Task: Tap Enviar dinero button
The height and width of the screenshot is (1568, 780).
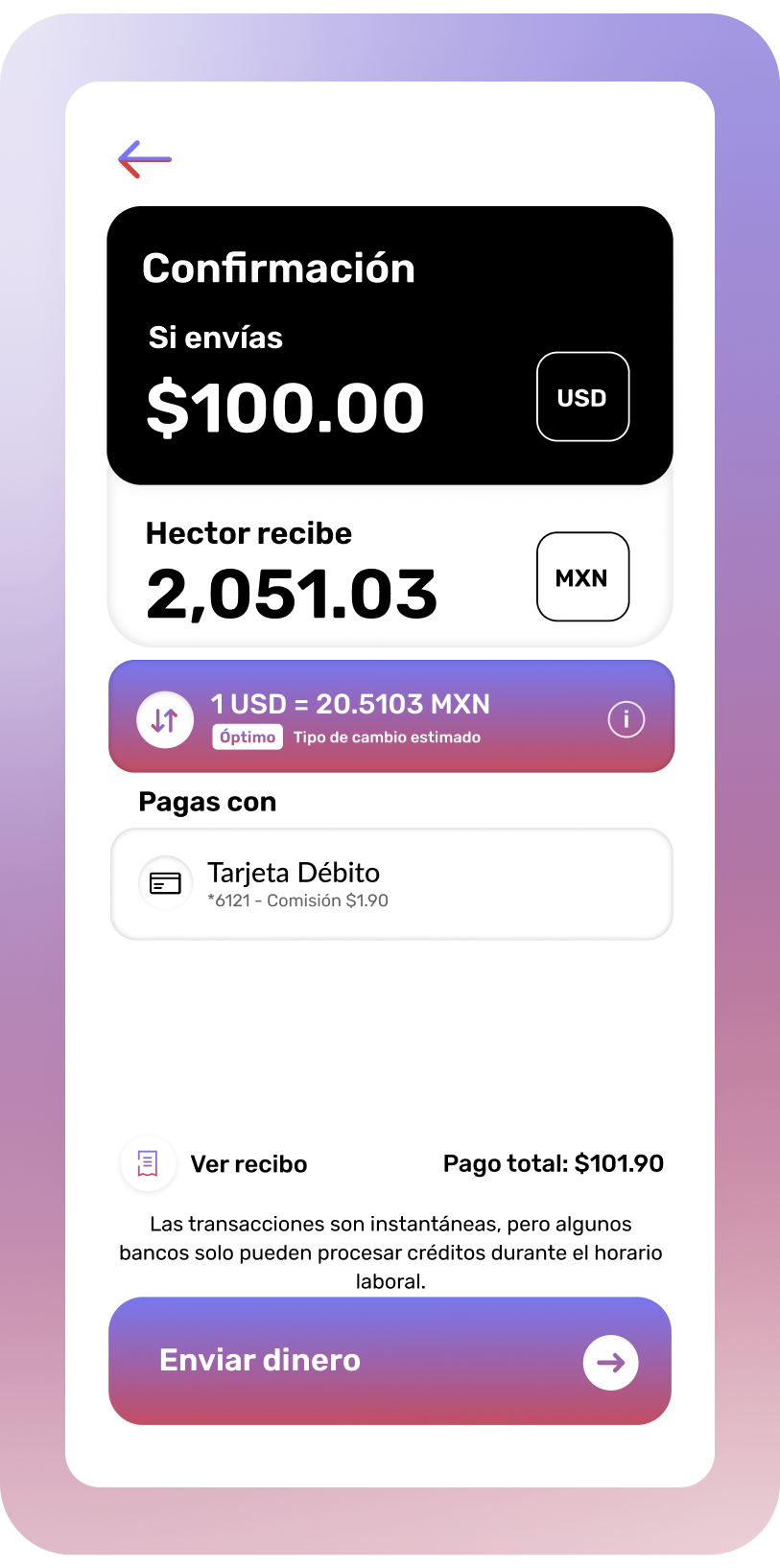Action: pyautogui.click(x=390, y=1360)
